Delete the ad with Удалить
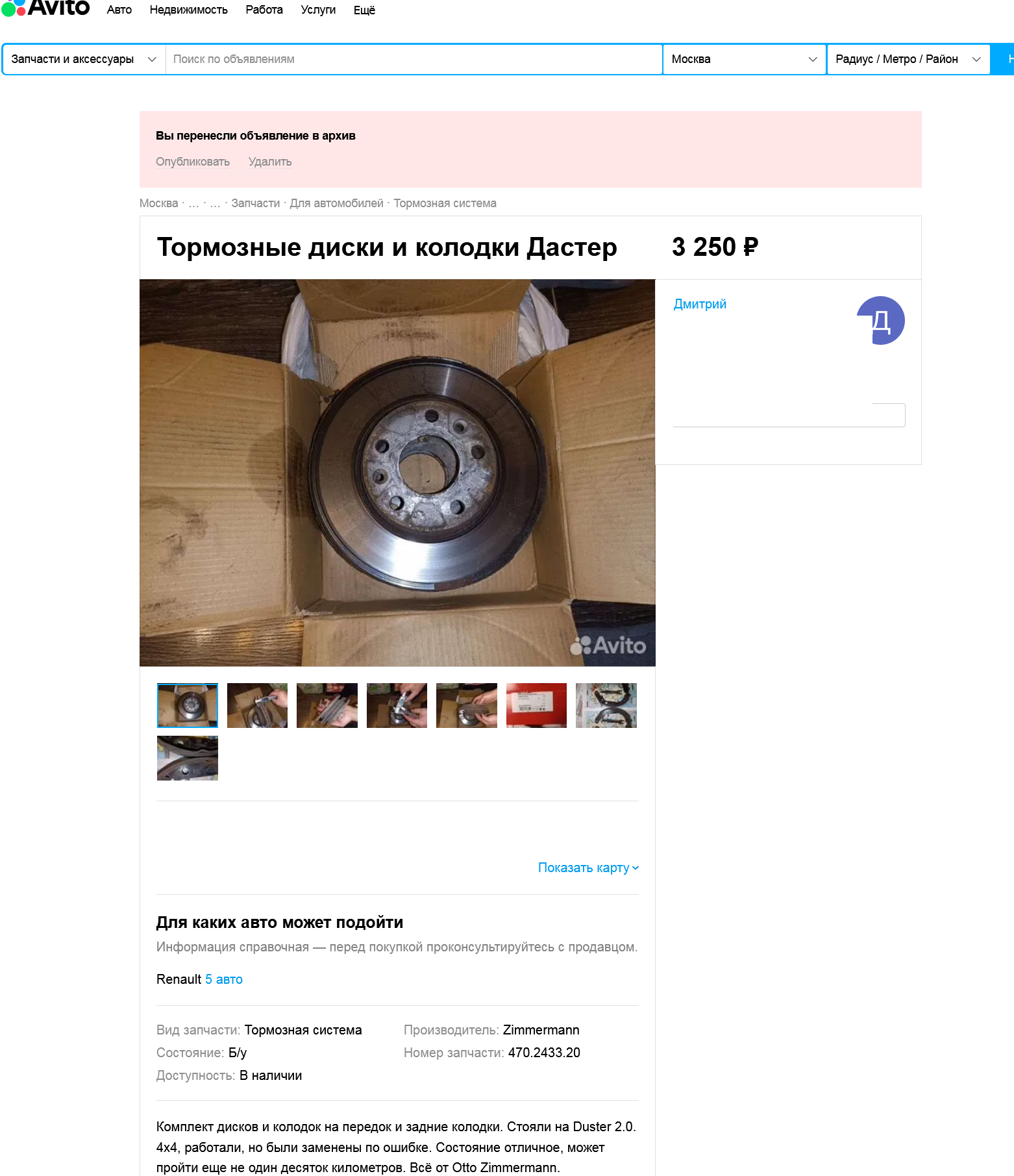The width and height of the screenshot is (1014, 1176). (x=269, y=162)
